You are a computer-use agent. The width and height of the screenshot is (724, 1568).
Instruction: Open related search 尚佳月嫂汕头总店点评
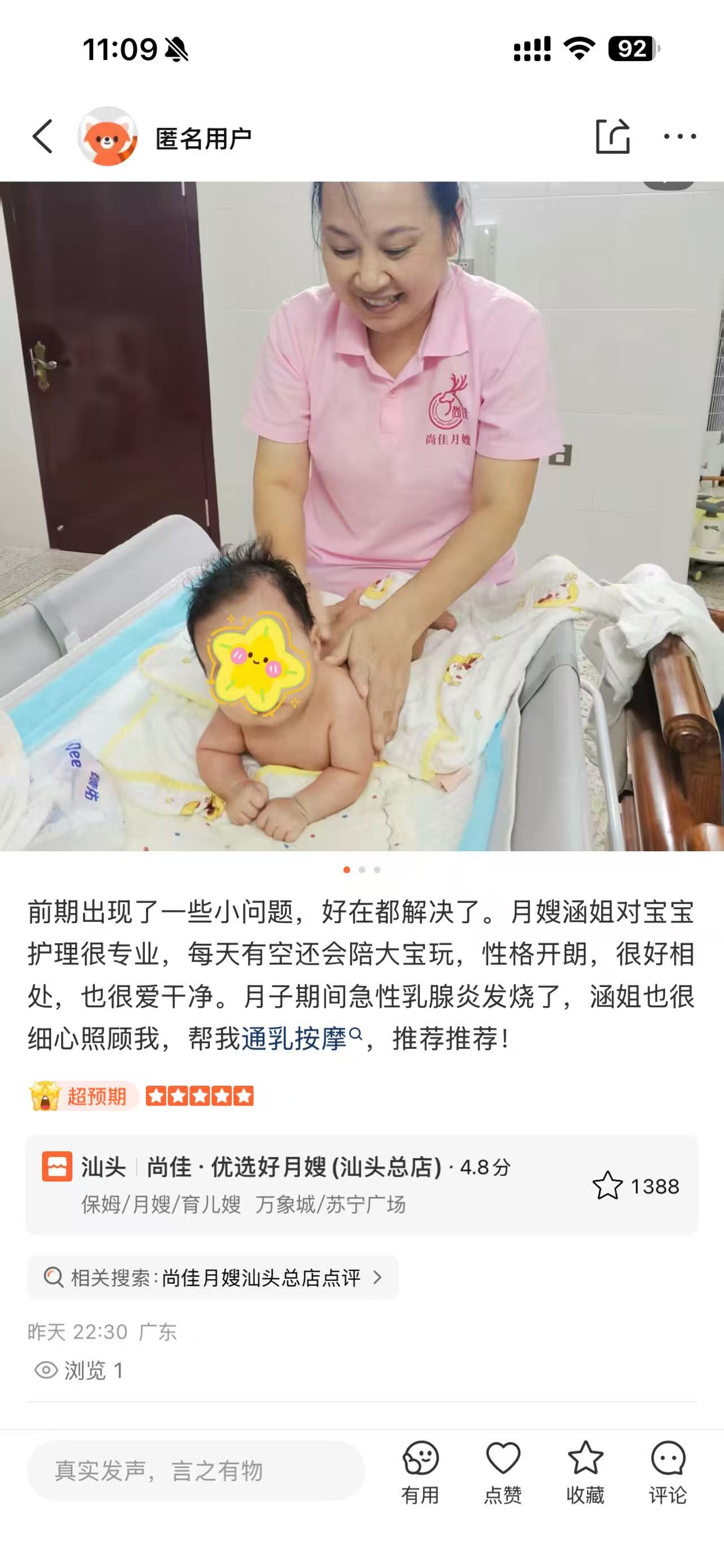[213, 1277]
